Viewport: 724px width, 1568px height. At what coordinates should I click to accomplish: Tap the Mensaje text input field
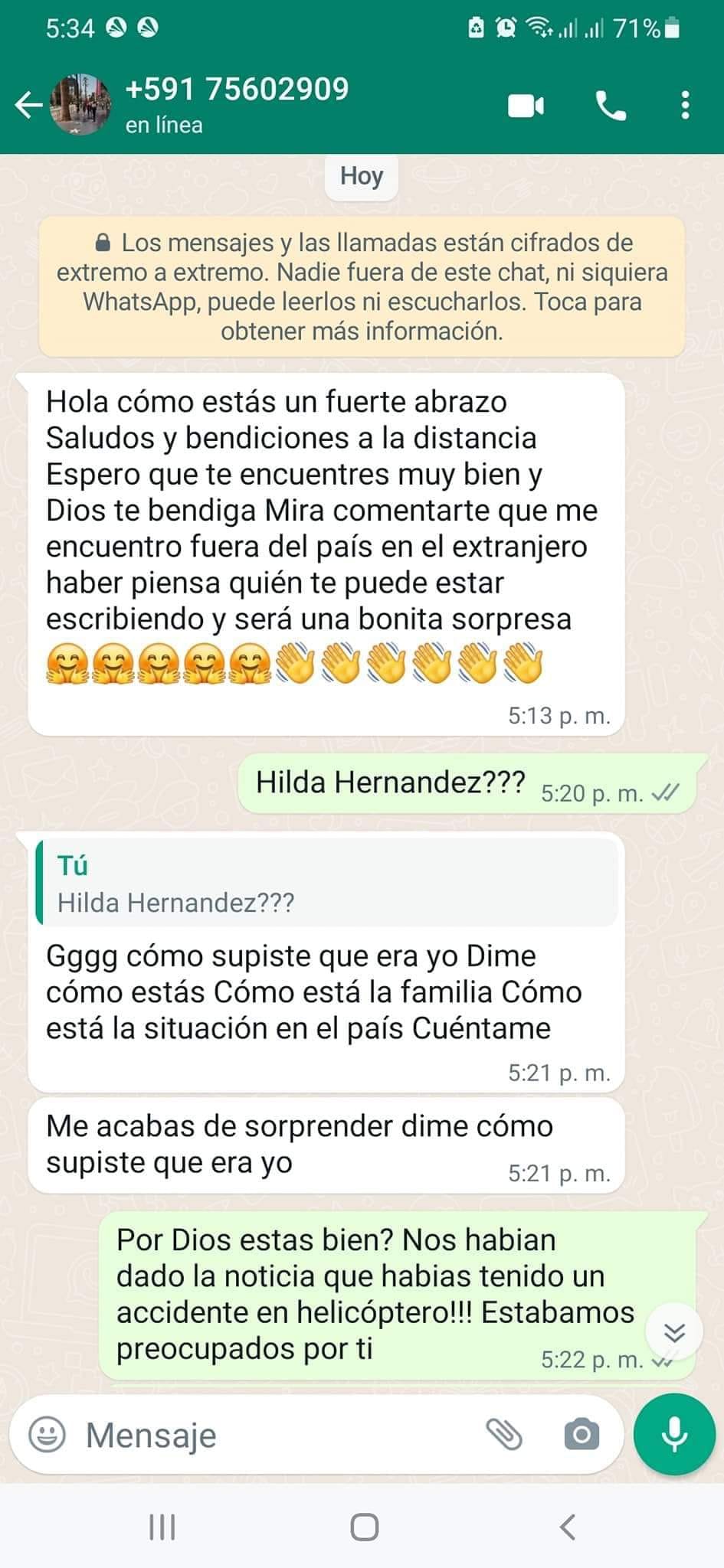tap(230, 1435)
